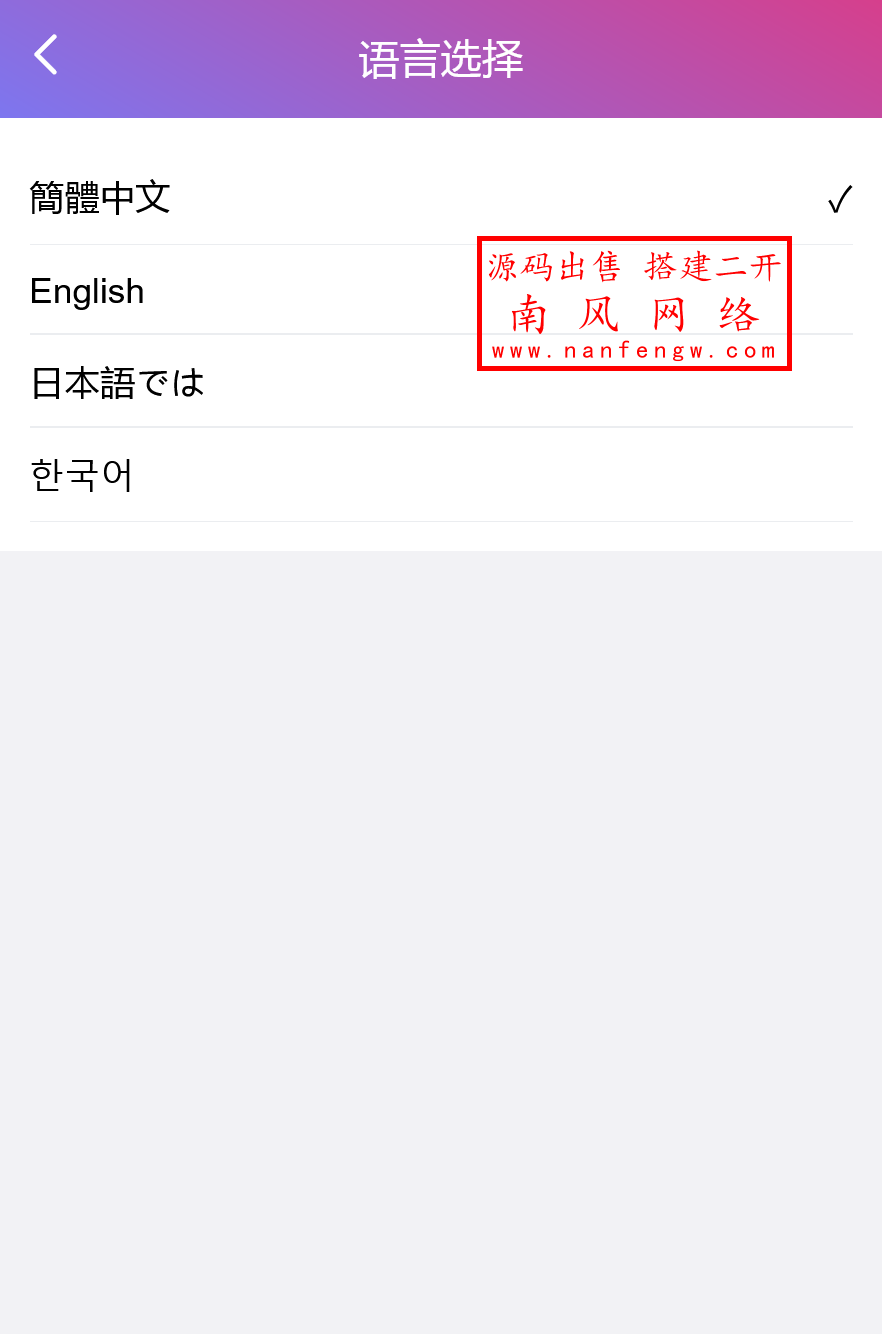The image size is (882, 1334).
Task: Tap the tick mark on the selected language
Action: click(x=839, y=198)
